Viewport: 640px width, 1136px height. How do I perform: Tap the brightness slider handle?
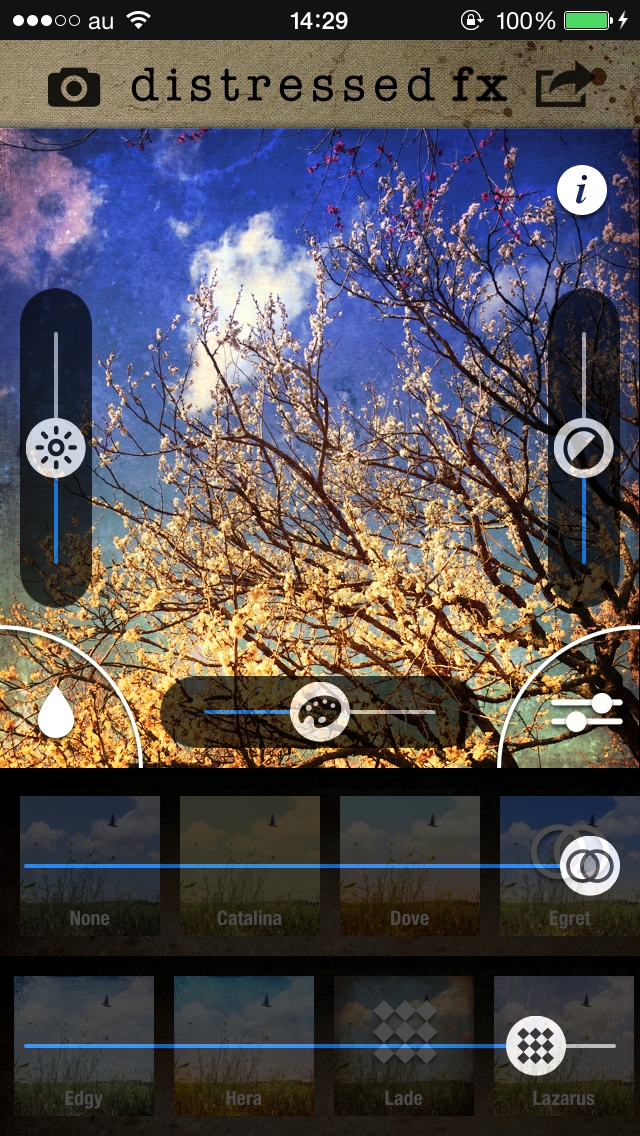(56, 449)
